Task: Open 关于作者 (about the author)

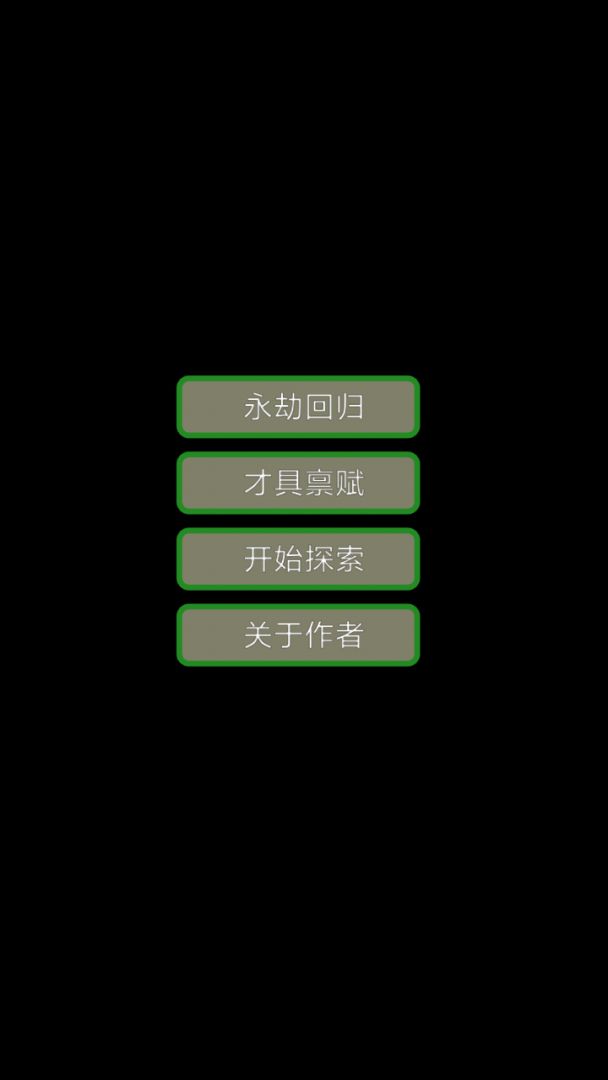Action: click(298, 635)
